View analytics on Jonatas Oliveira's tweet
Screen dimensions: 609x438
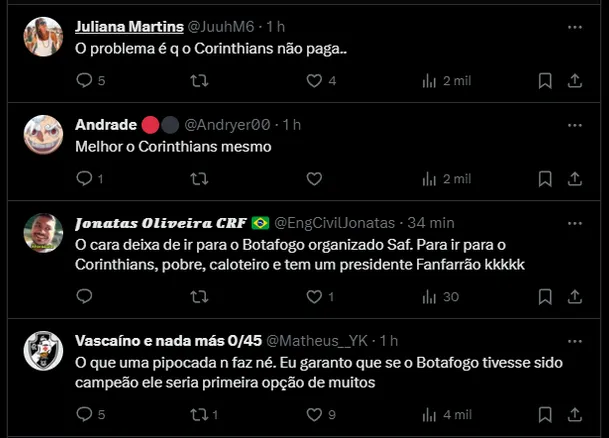click(439, 296)
